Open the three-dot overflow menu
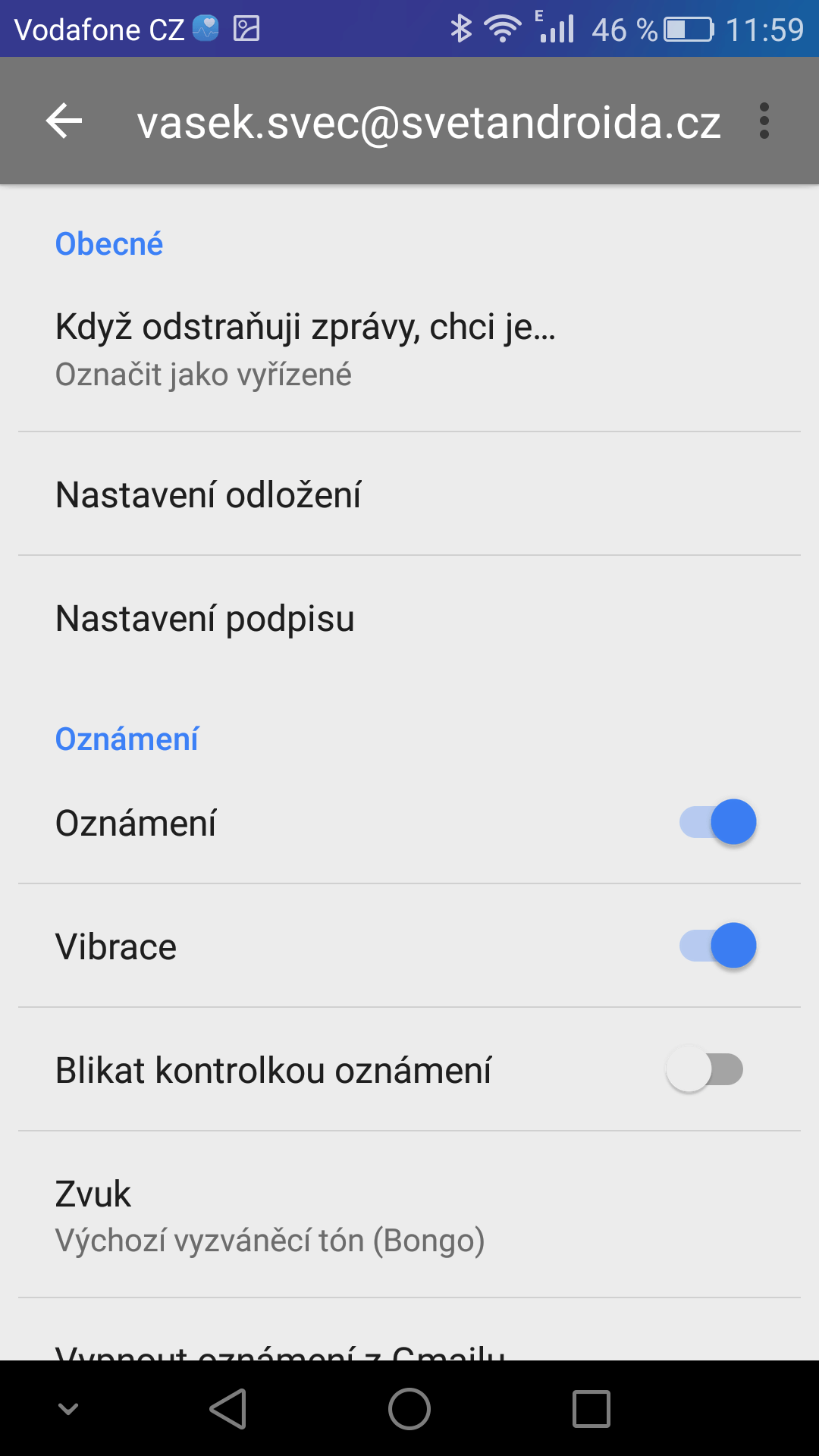The height and width of the screenshot is (1456, 819). (x=764, y=121)
